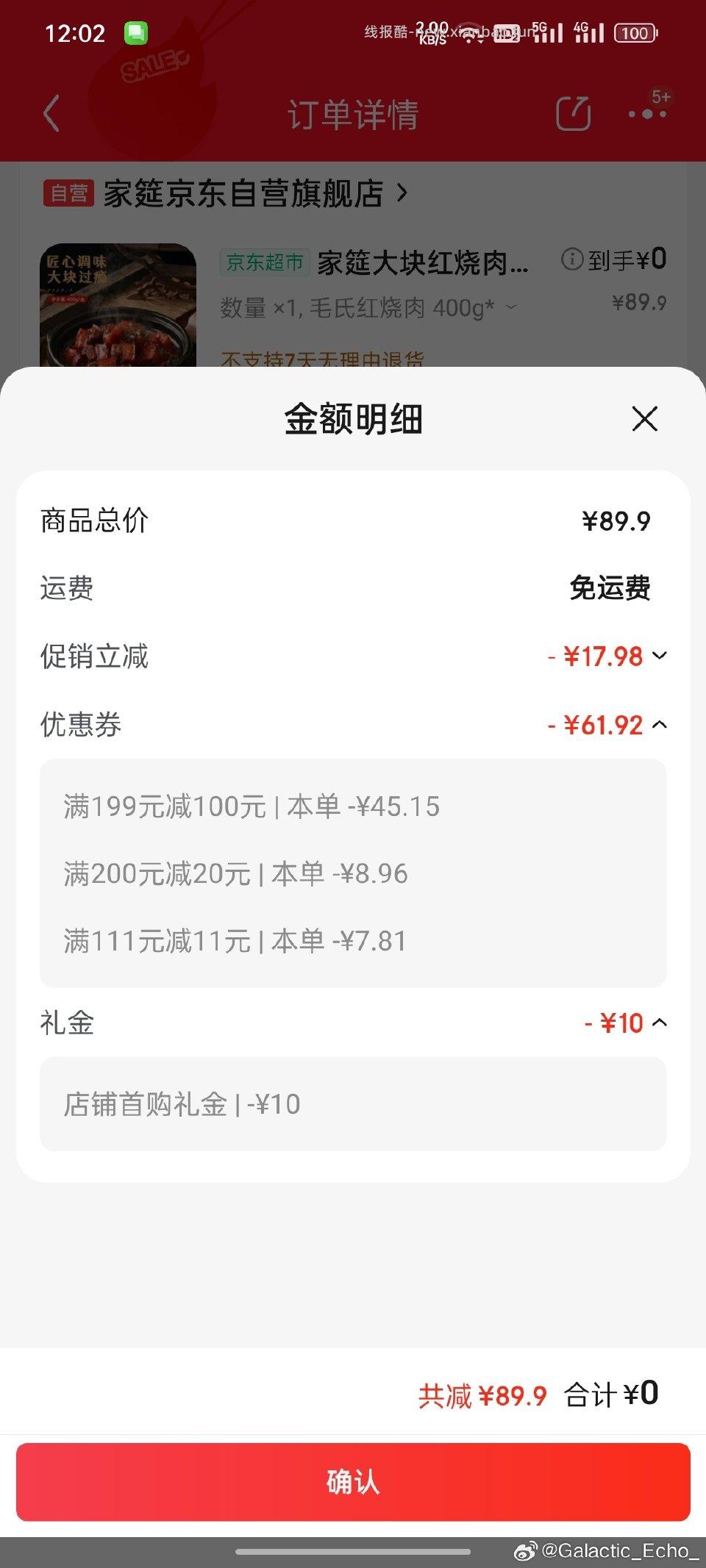
Task: Tap the back arrow to leave order details
Action: pyautogui.click(x=49, y=114)
